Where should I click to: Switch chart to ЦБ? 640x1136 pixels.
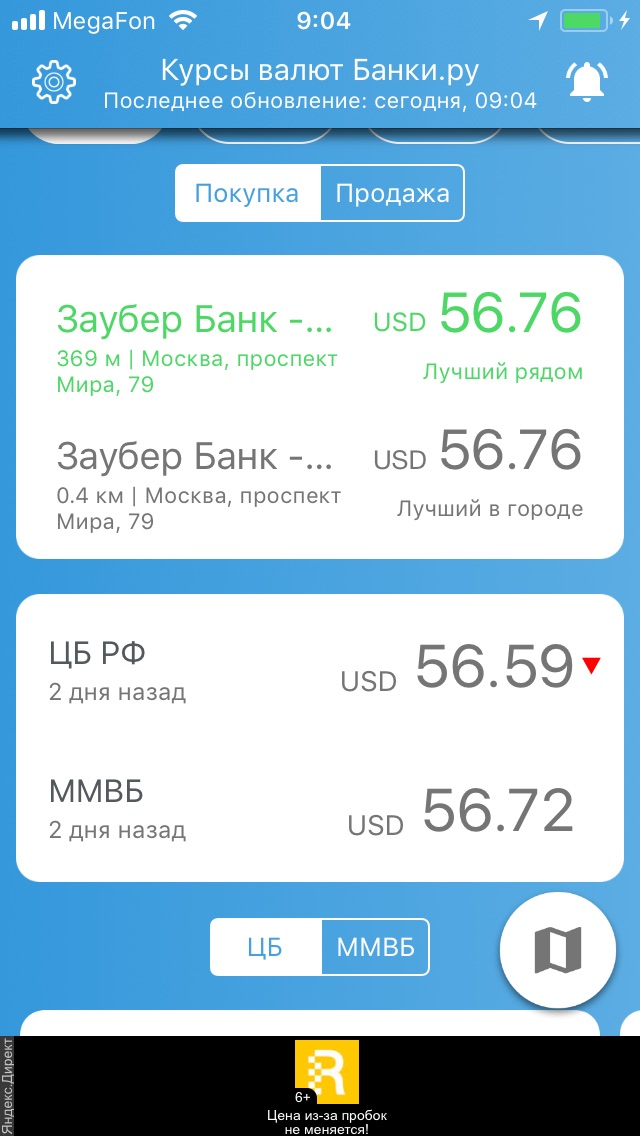pos(266,947)
